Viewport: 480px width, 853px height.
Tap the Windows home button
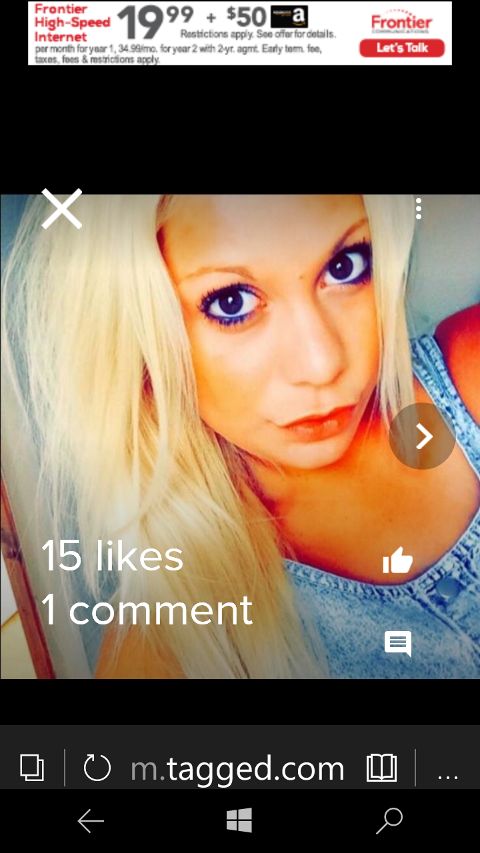(239, 820)
